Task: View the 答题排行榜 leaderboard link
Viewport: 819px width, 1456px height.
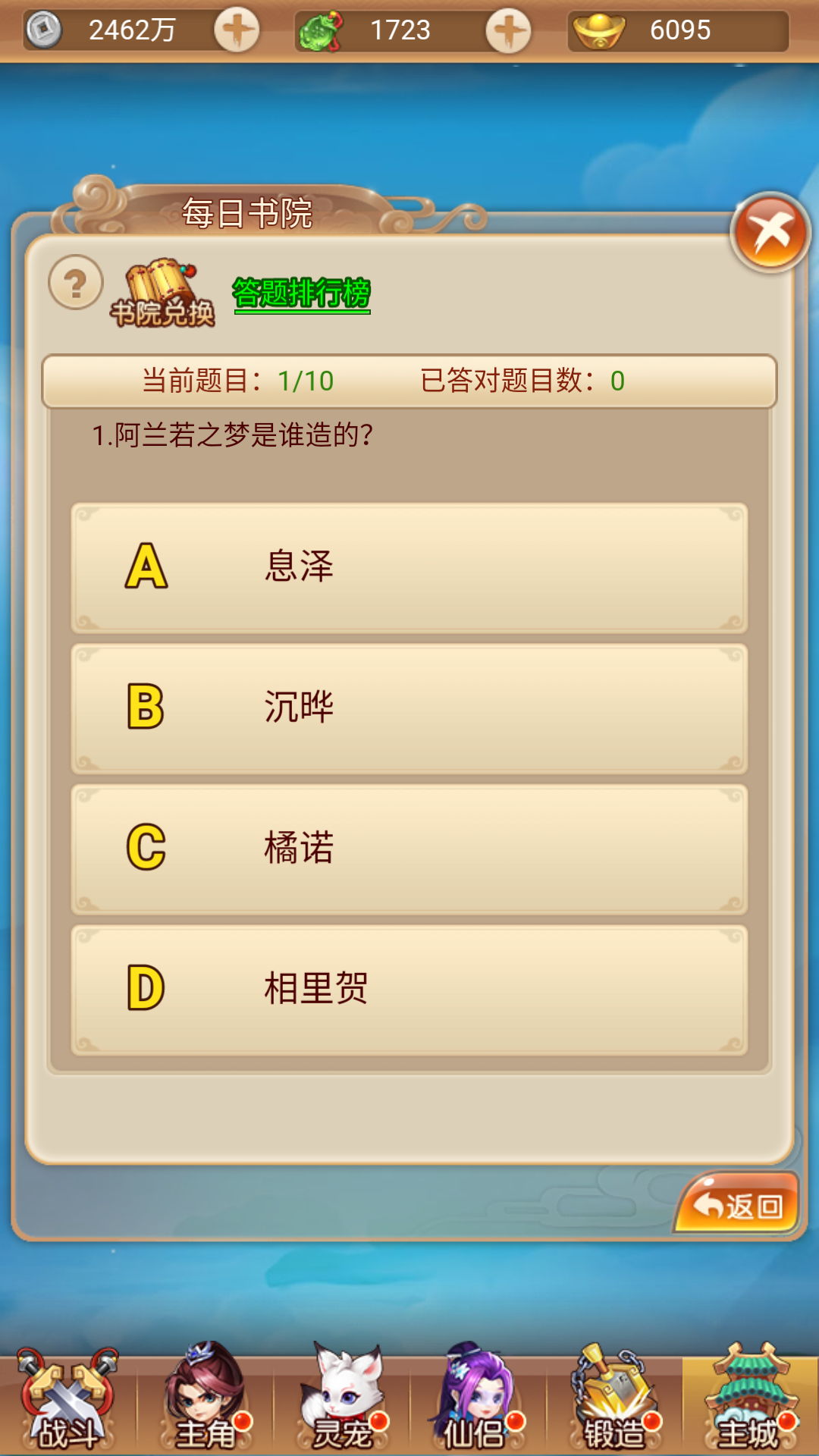Action: click(x=301, y=293)
